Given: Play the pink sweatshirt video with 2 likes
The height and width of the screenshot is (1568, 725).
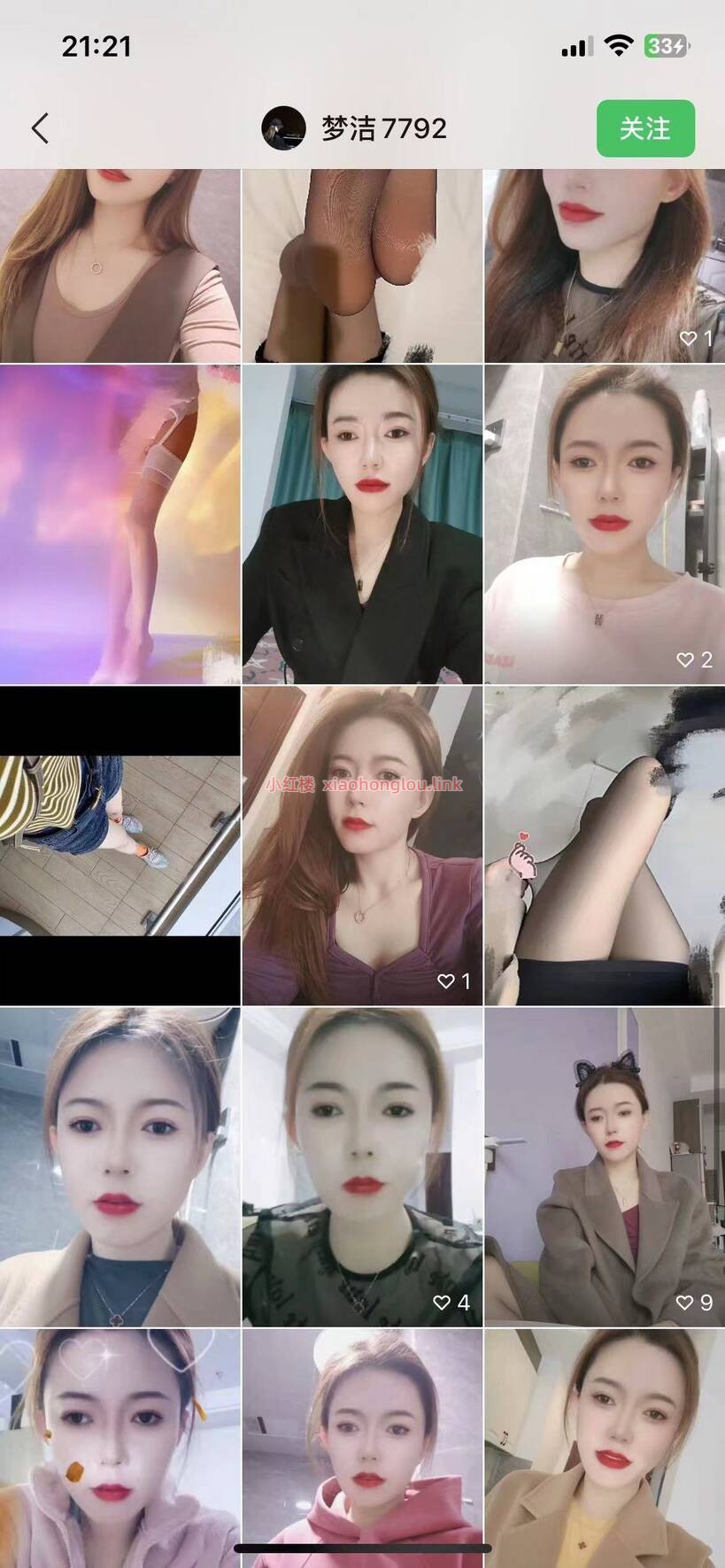Looking at the screenshot, I should tap(605, 524).
